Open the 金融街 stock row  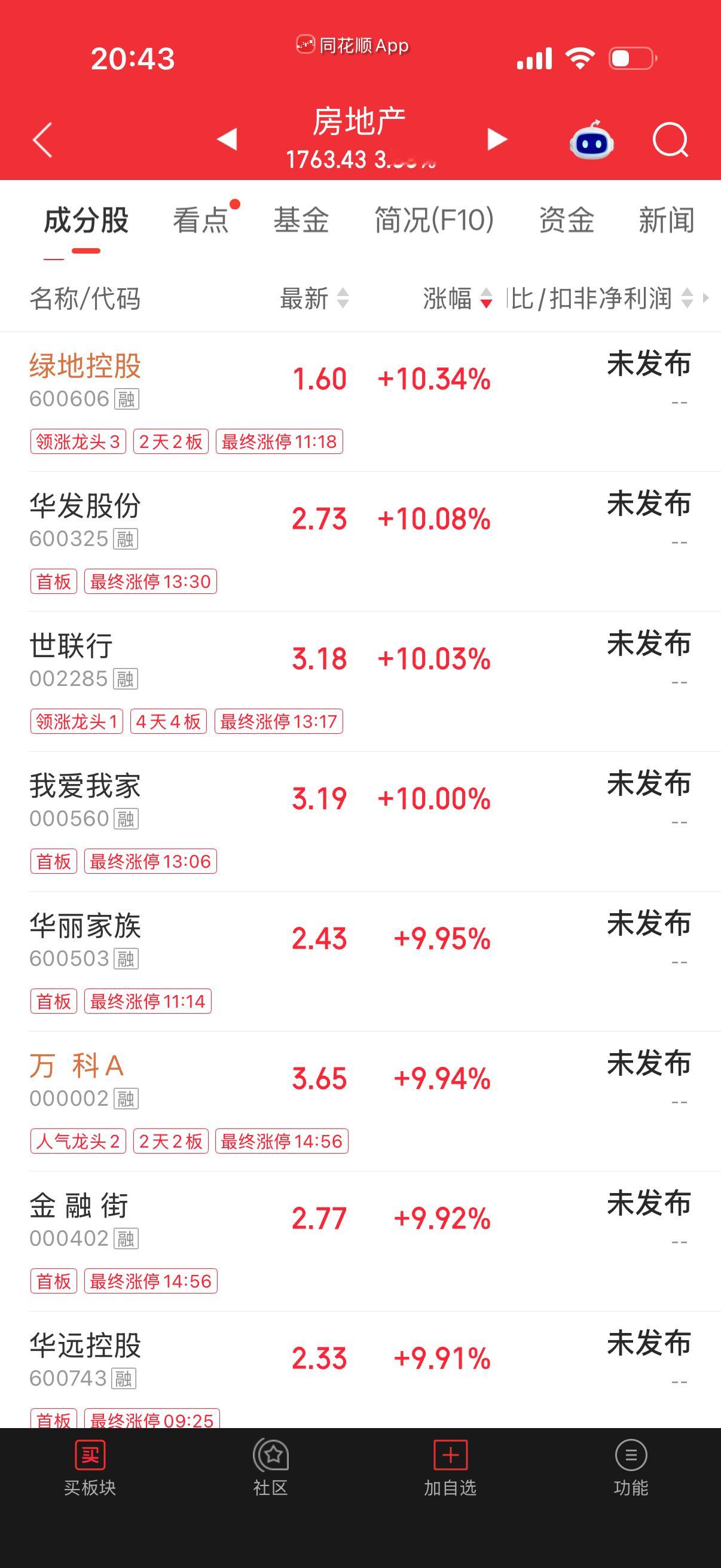(360, 1241)
